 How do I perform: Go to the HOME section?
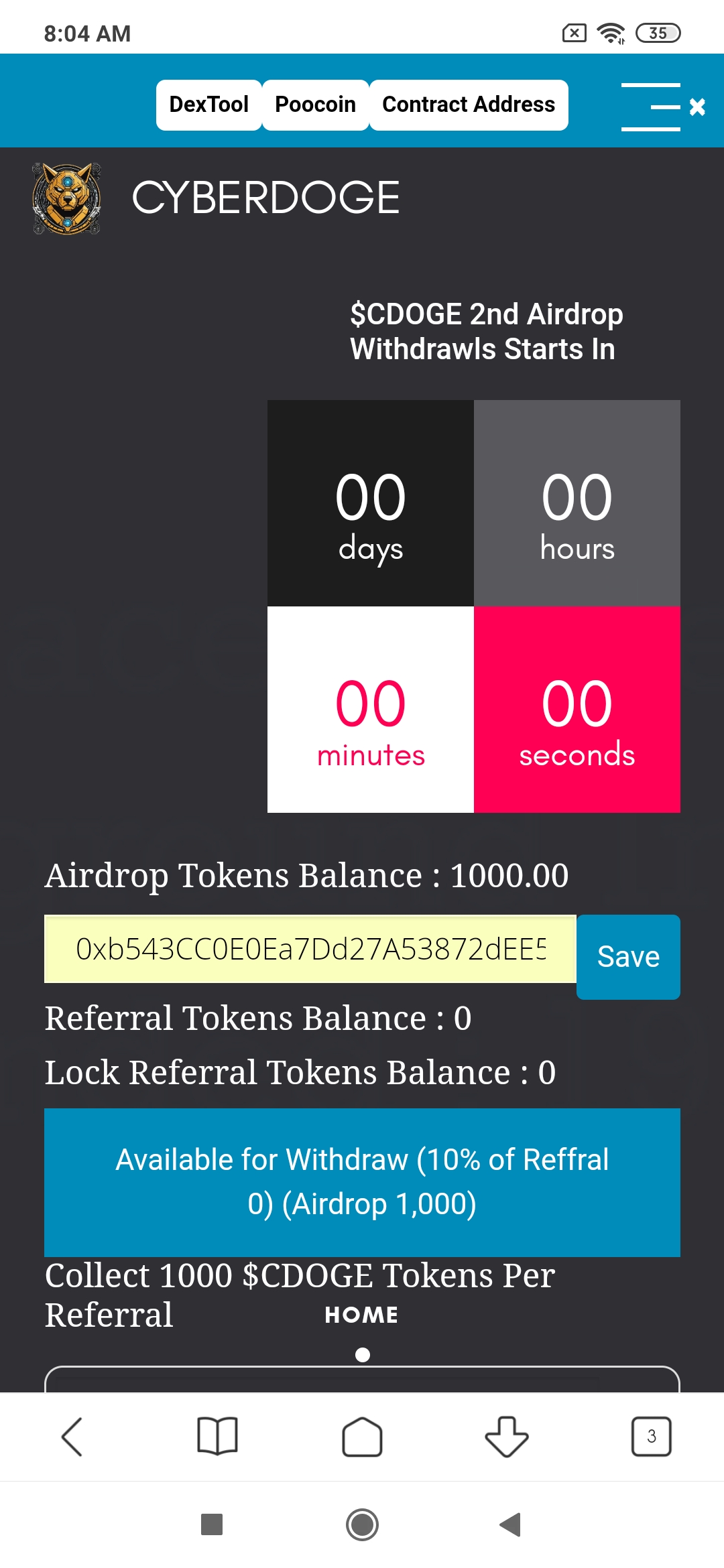(x=362, y=1315)
